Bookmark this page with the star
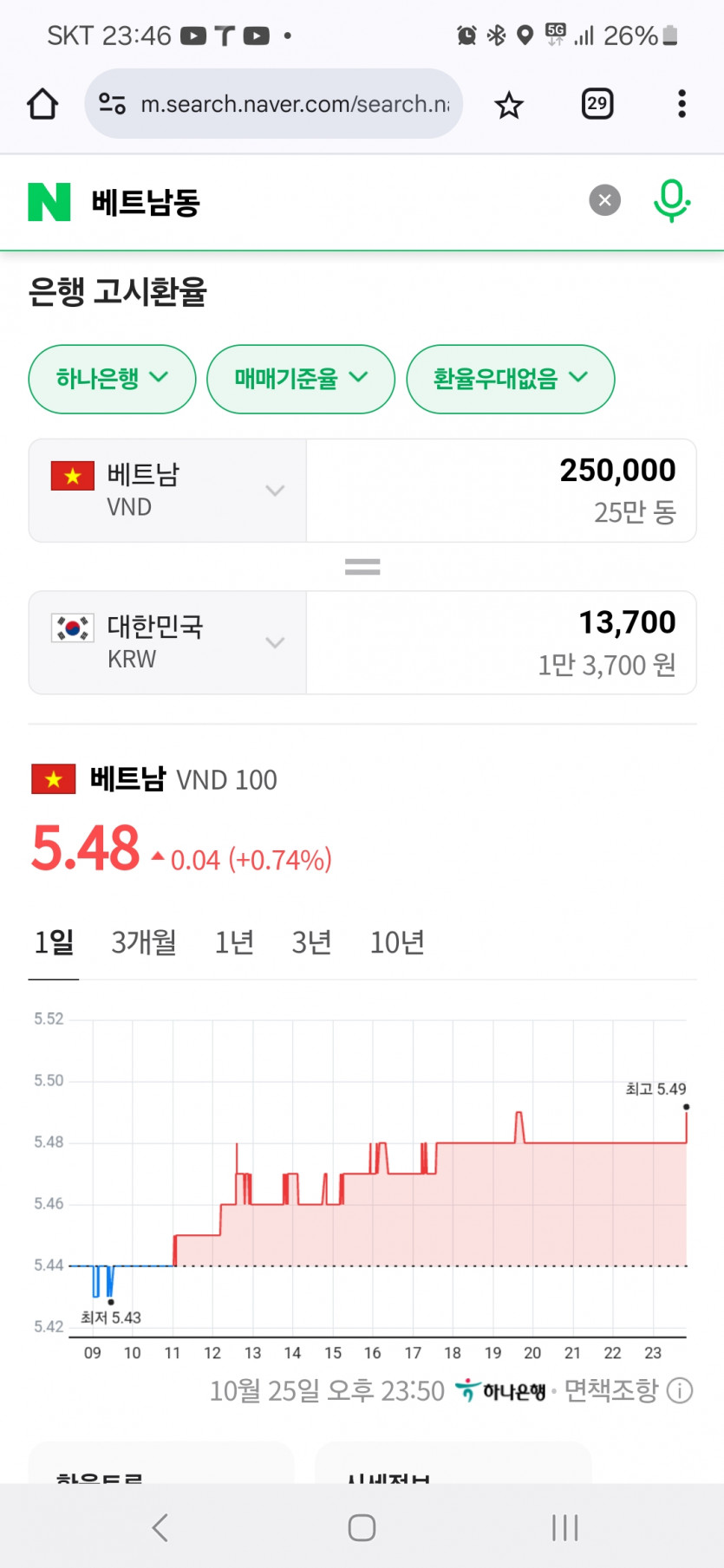This screenshot has width=724, height=1568. point(509,105)
